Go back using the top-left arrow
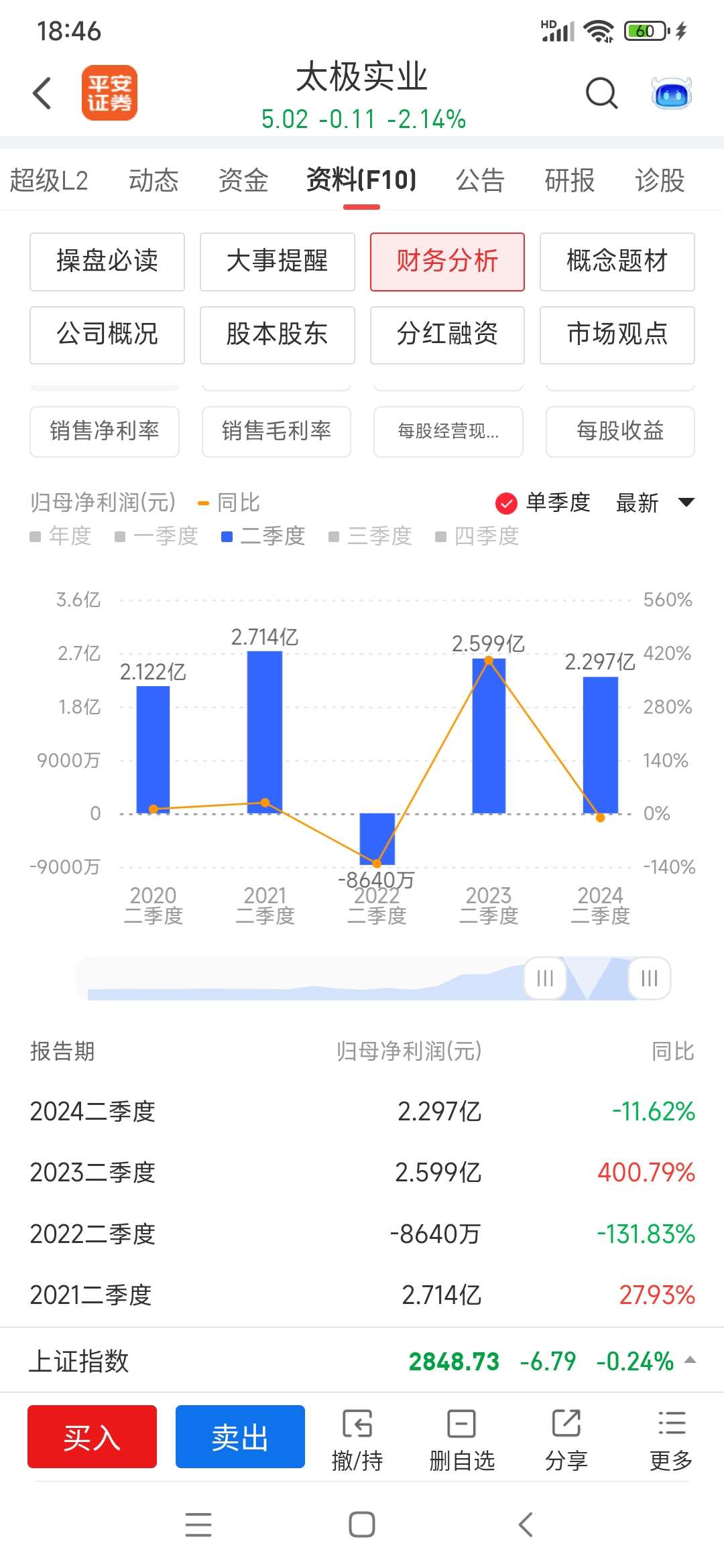724x1568 pixels. 42,92
